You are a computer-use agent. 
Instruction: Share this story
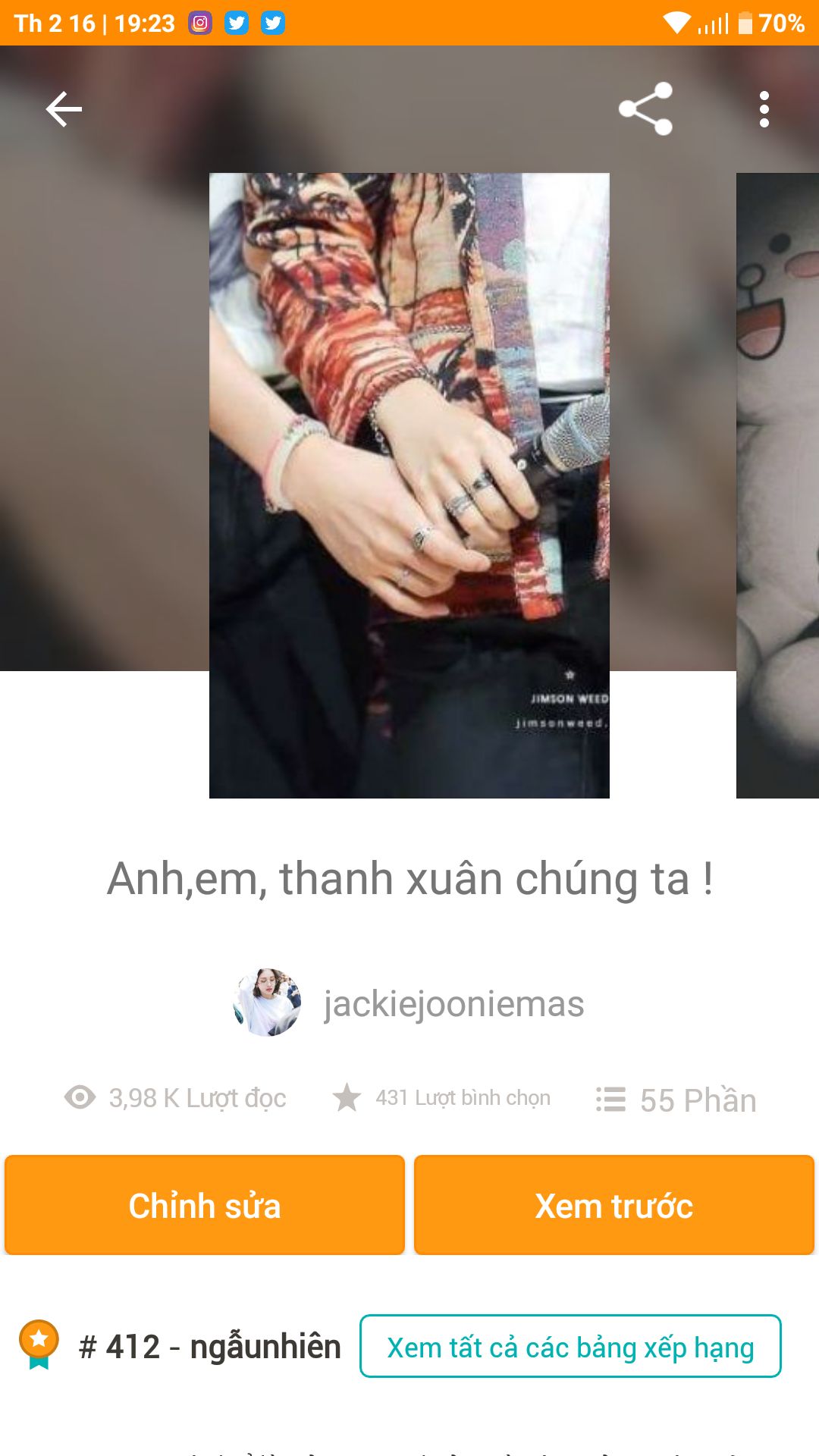[x=645, y=109]
